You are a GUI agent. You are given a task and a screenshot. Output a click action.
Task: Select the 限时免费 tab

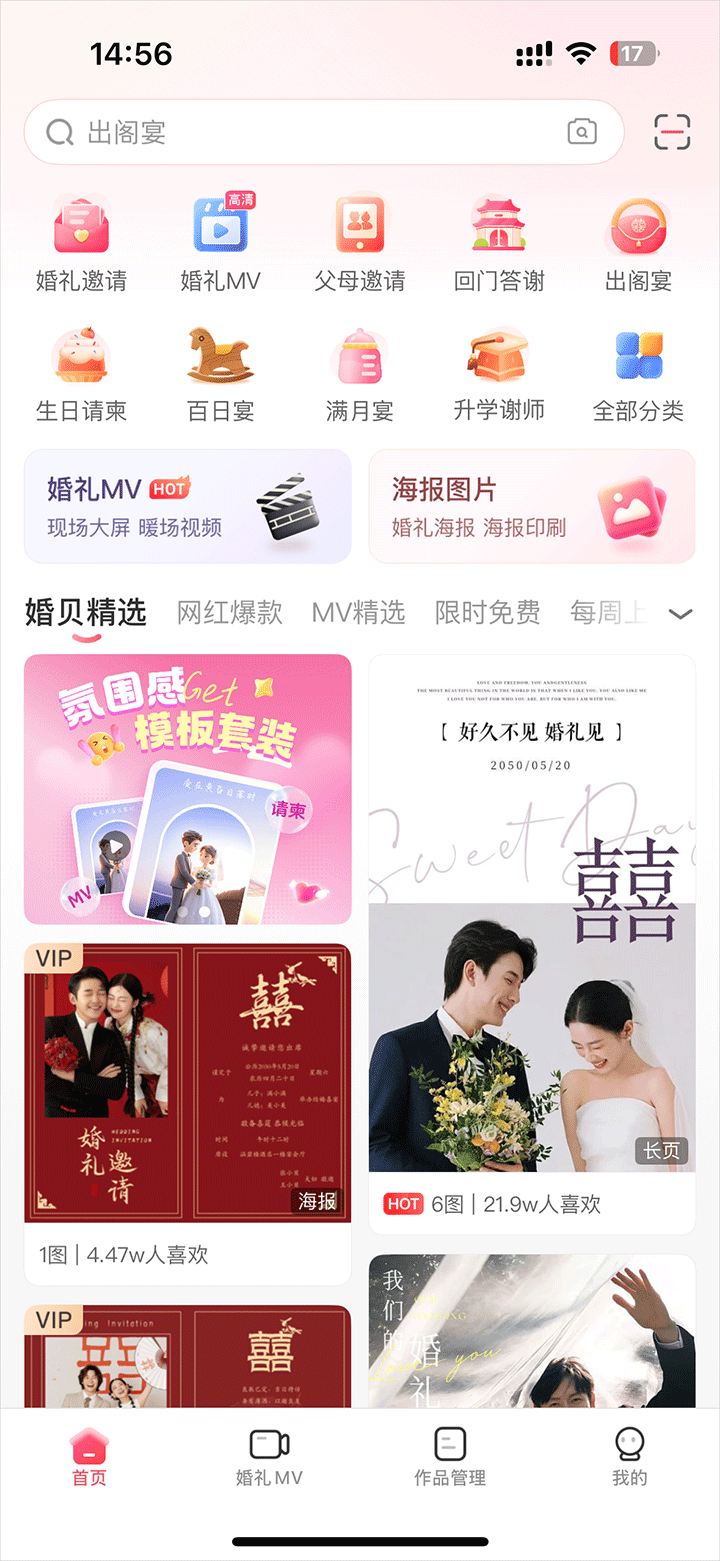[487, 612]
